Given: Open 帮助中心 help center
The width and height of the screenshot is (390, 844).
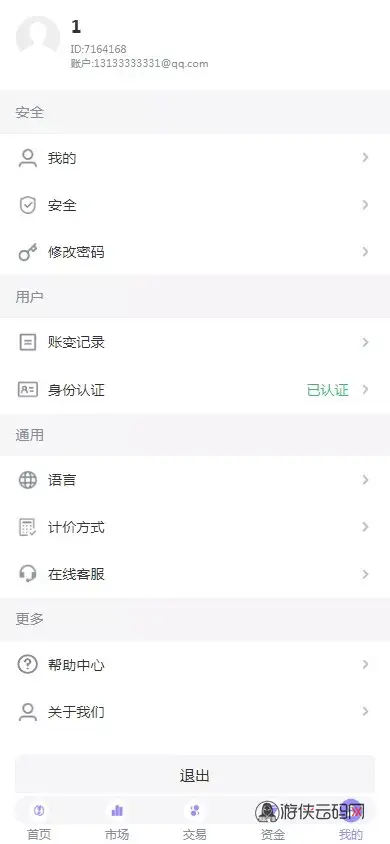Looking at the screenshot, I should 195,665.
